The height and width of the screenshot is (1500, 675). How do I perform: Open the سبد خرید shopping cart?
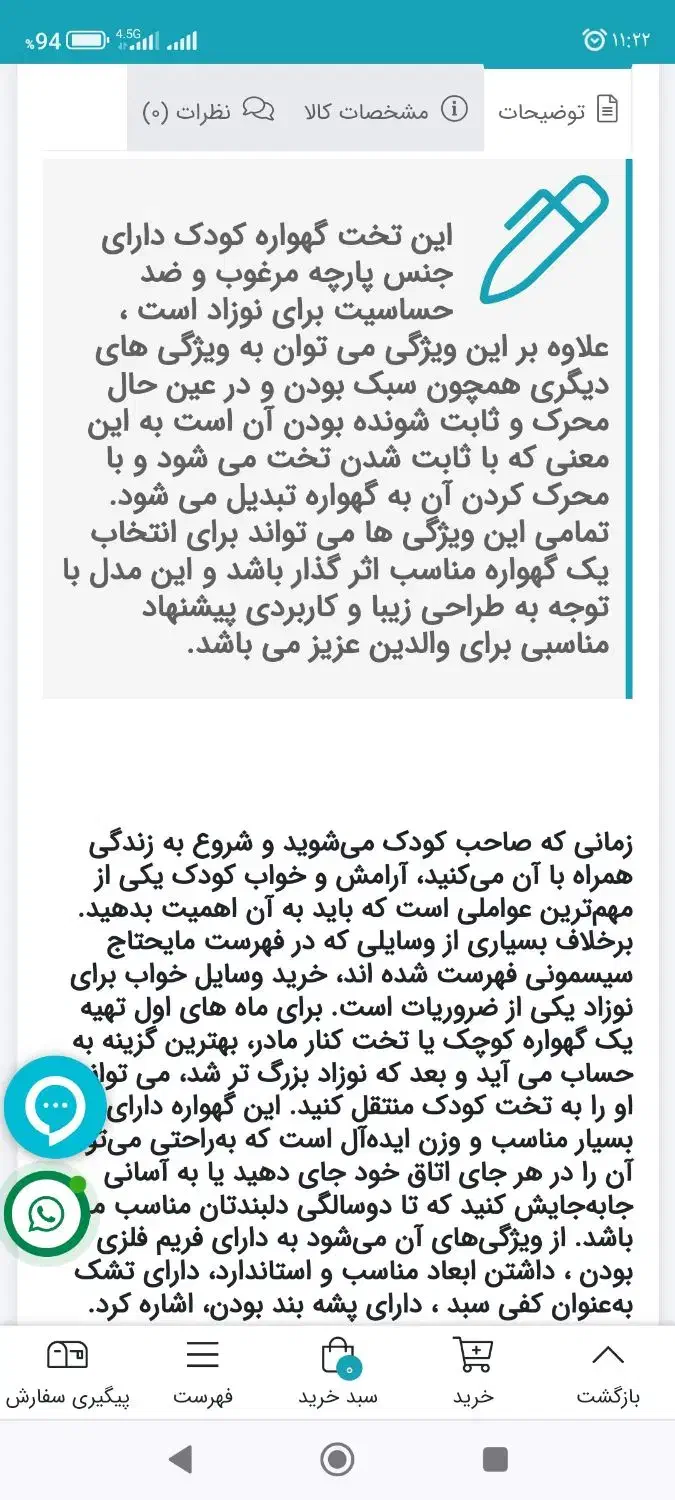[x=338, y=1372]
